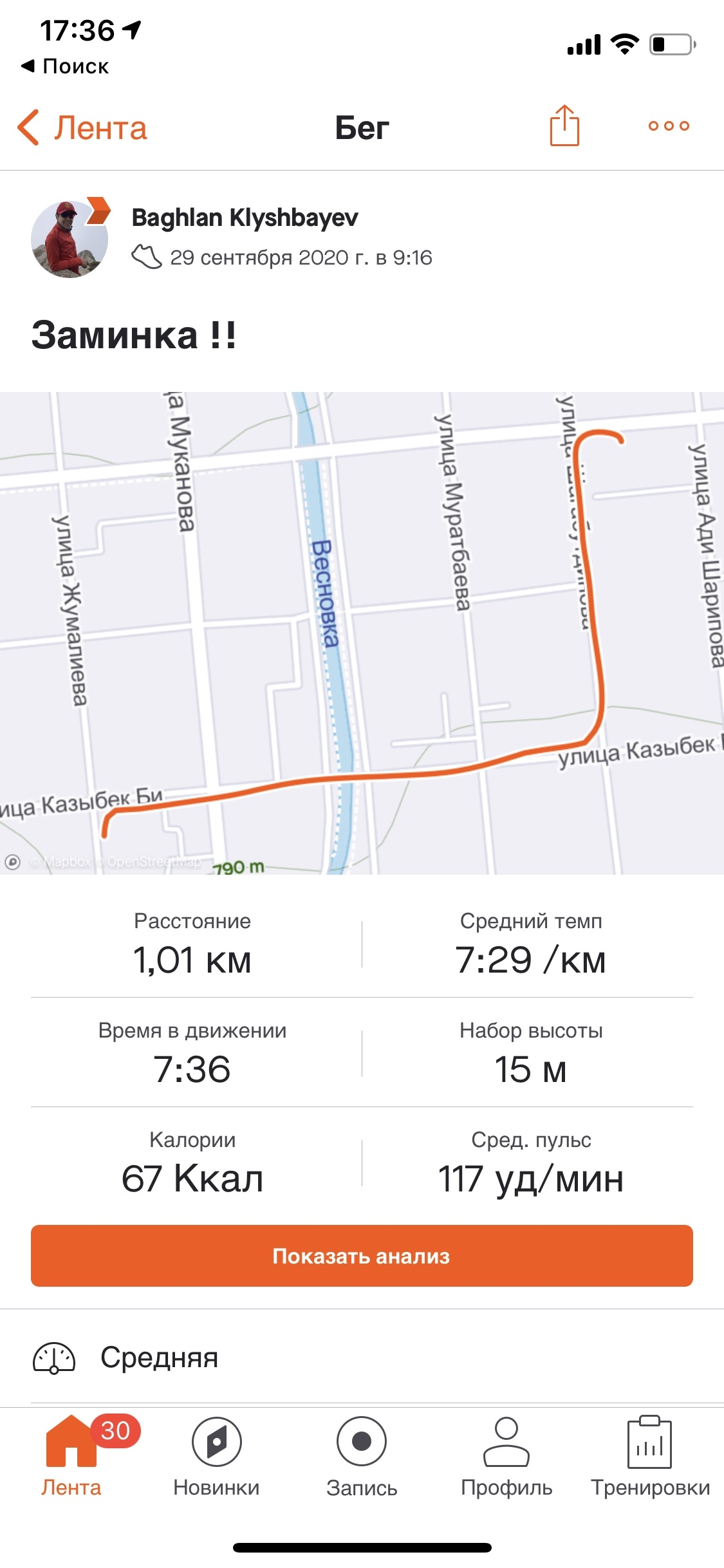This screenshot has width=724, height=1568.
Task: Open the run route map
Action: (362, 633)
